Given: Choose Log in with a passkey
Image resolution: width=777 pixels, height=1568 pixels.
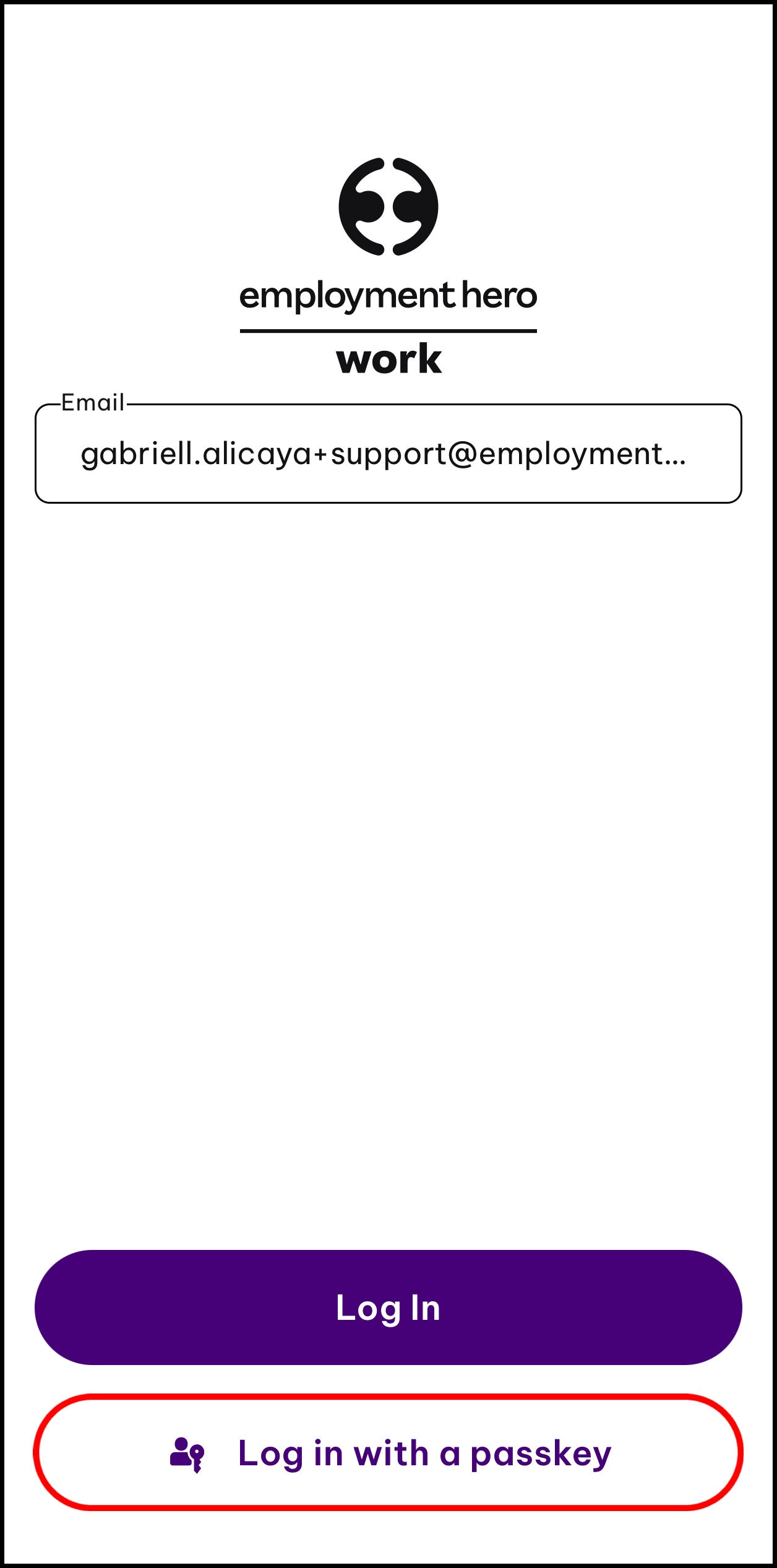Looking at the screenshot, I should [x=388, y=1453].
